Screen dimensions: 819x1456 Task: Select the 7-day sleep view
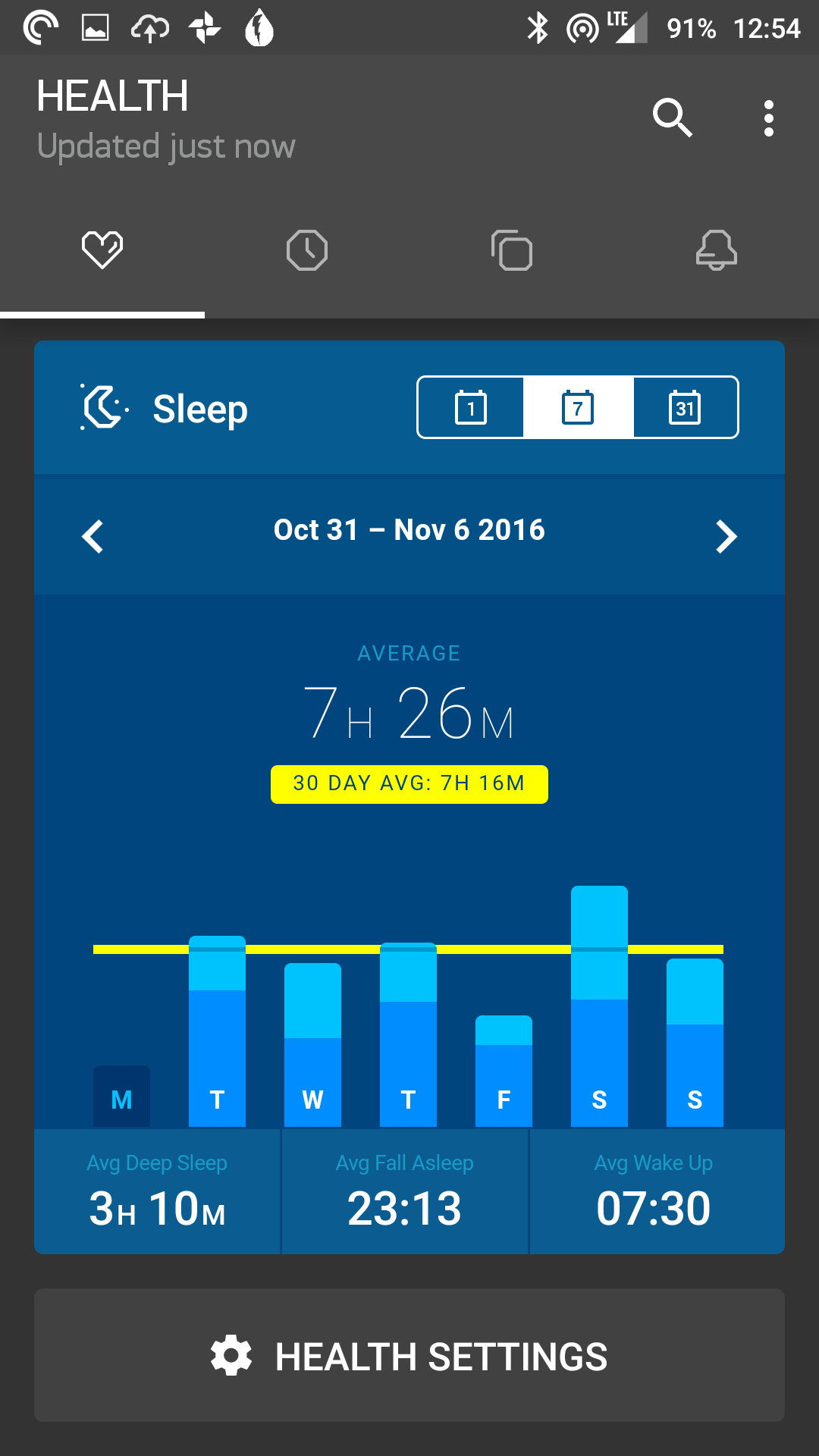[578, 407]
